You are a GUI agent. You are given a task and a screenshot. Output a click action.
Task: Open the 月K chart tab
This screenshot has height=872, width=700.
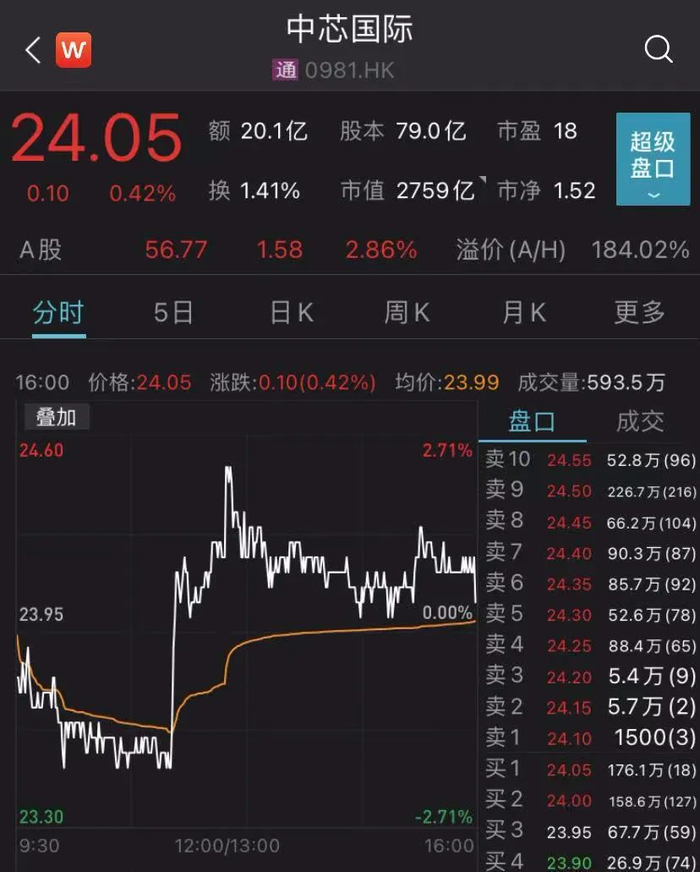click(x=524, y=313)
